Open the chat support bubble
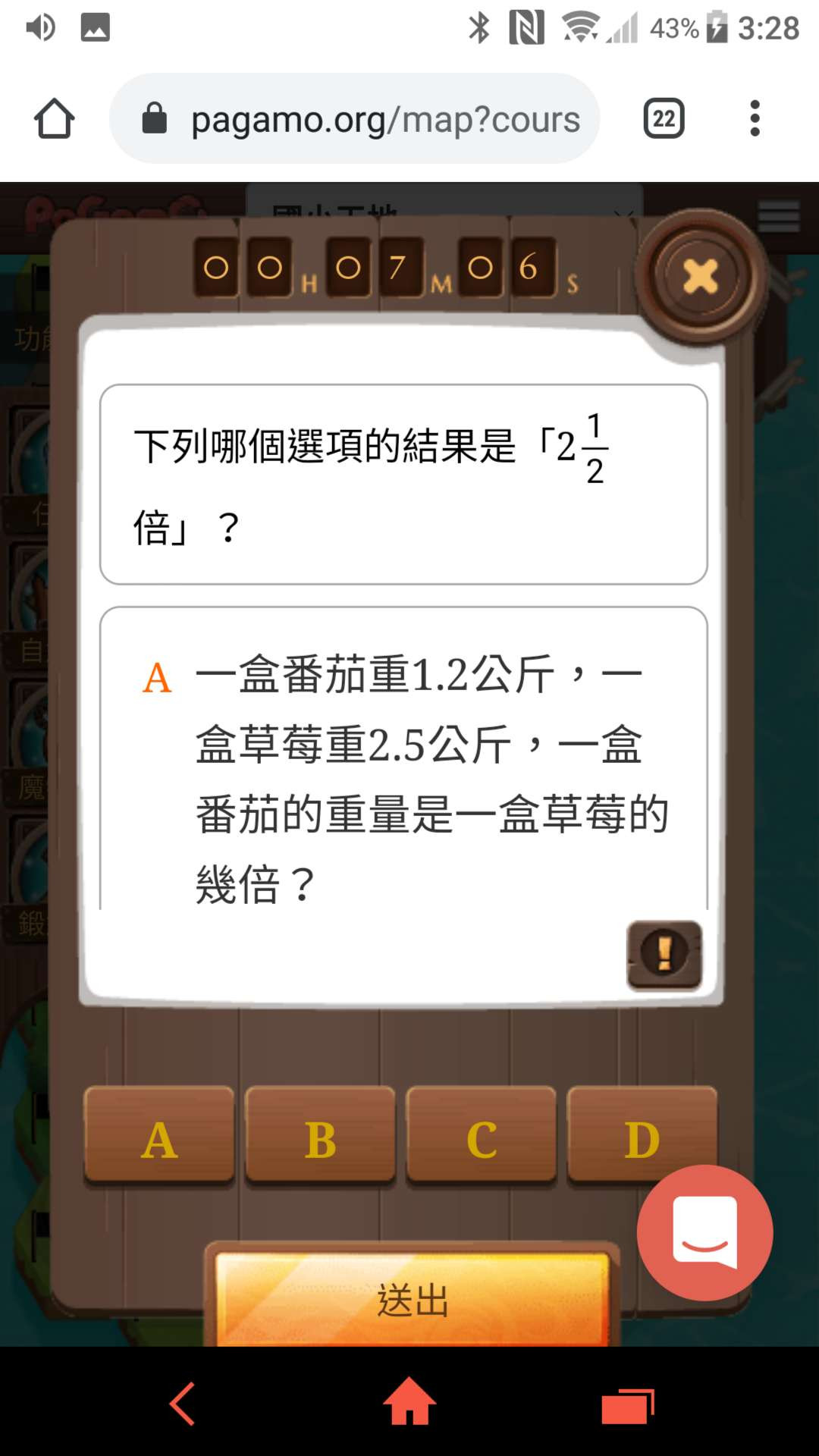 [x=704, y=1232]
